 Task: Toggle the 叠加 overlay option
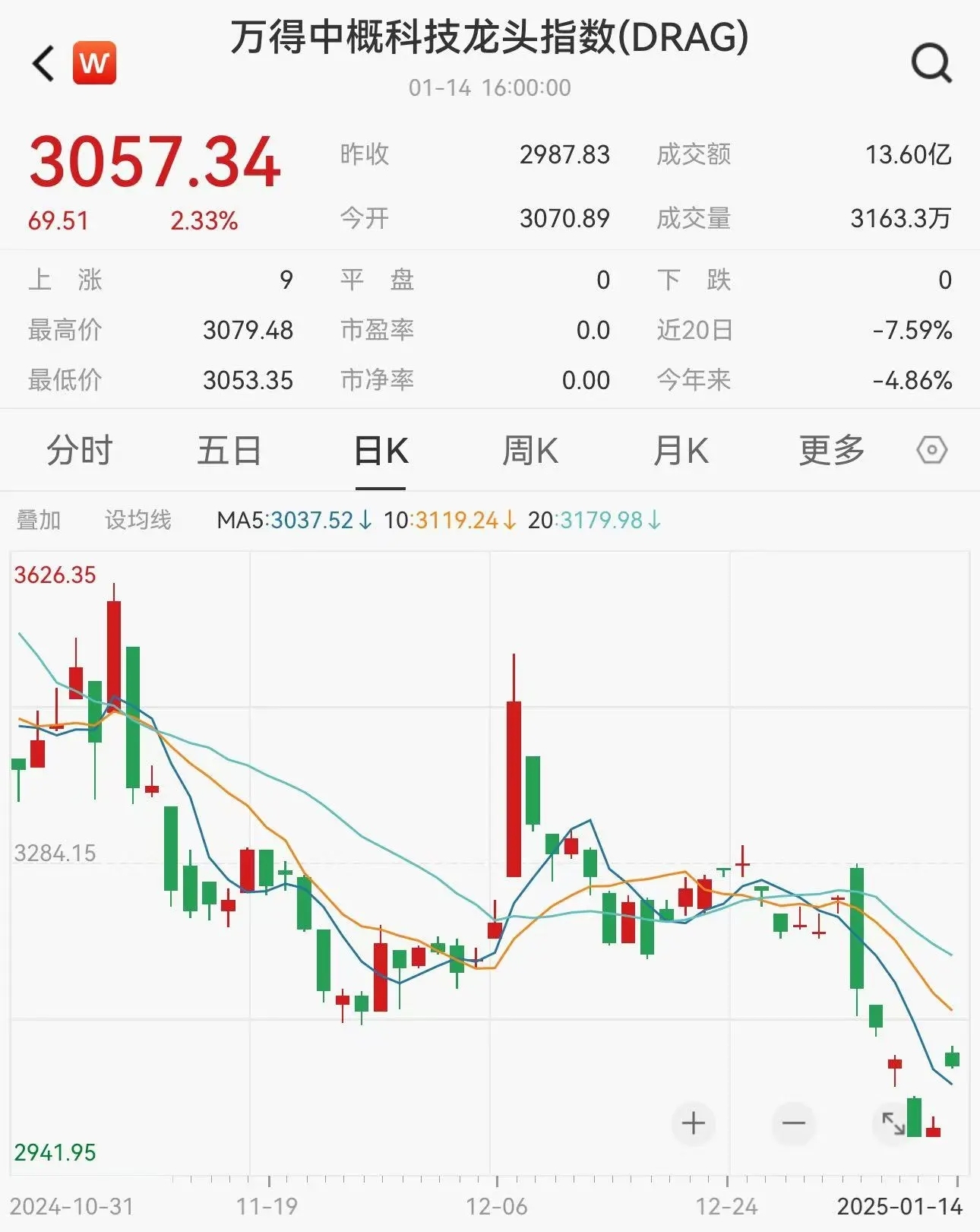coord(40,521)
